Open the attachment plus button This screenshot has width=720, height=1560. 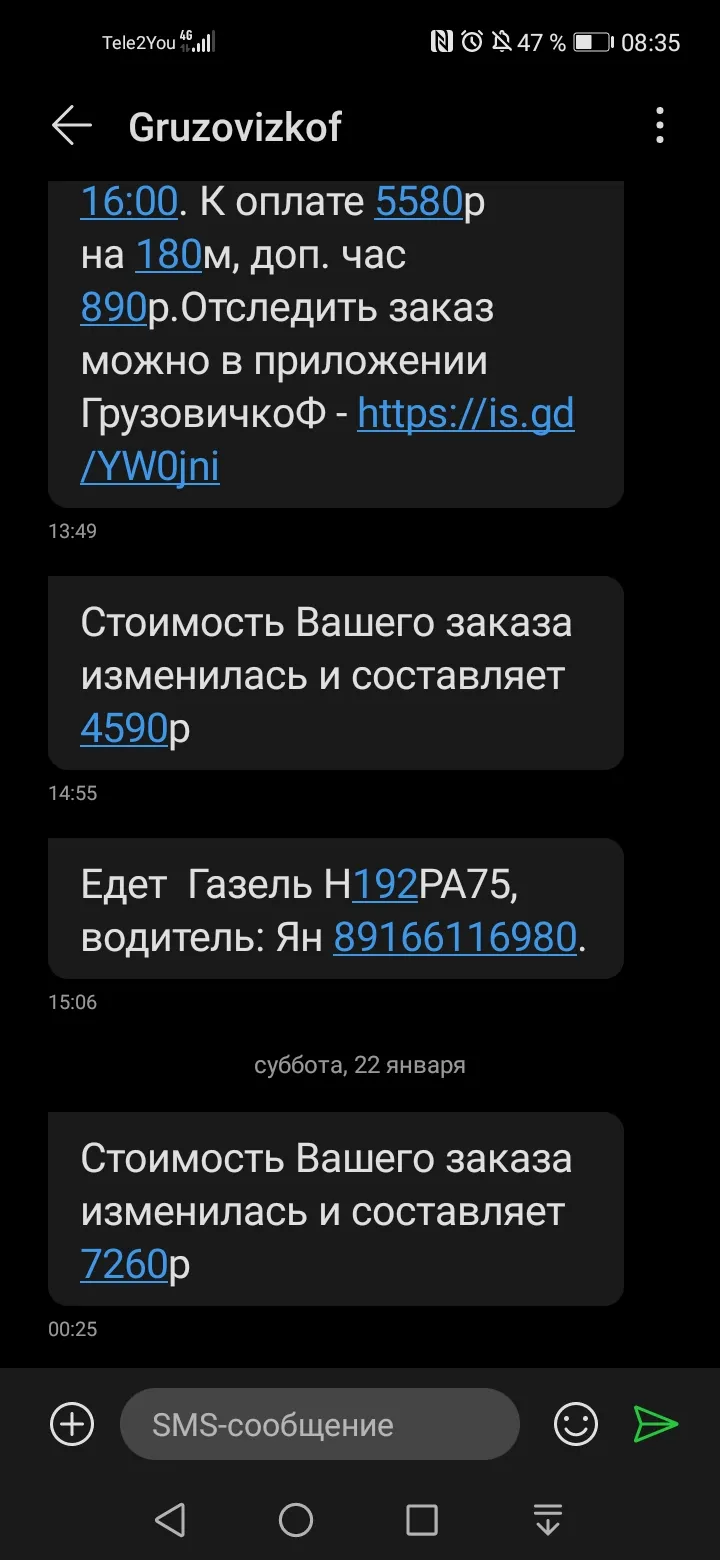click(72, 1424)
